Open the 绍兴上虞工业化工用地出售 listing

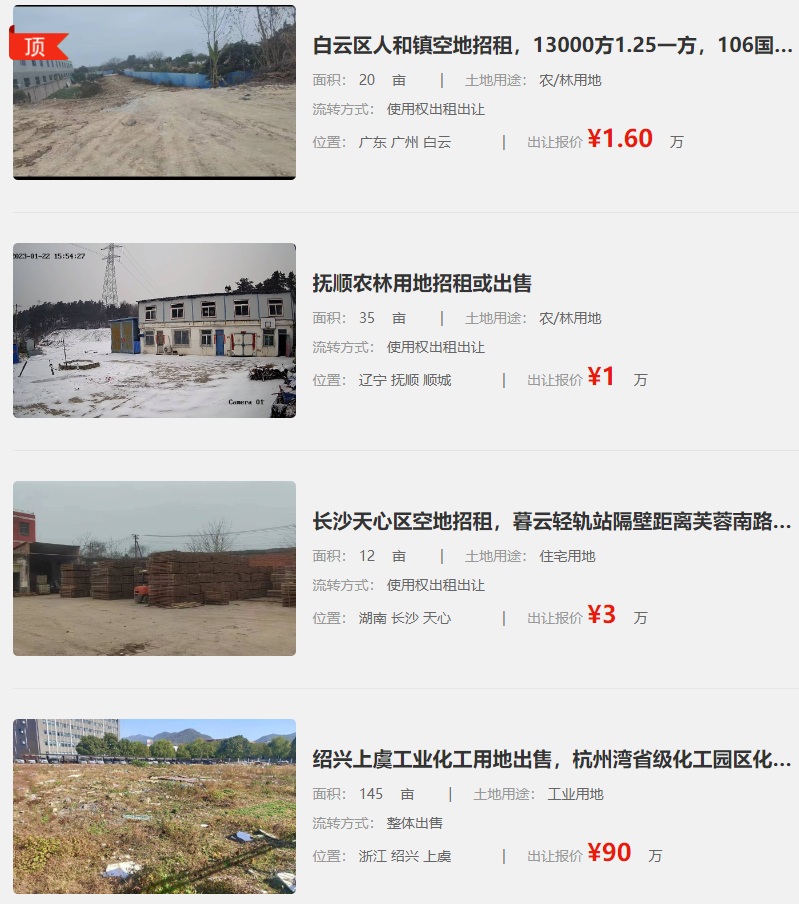552,760
